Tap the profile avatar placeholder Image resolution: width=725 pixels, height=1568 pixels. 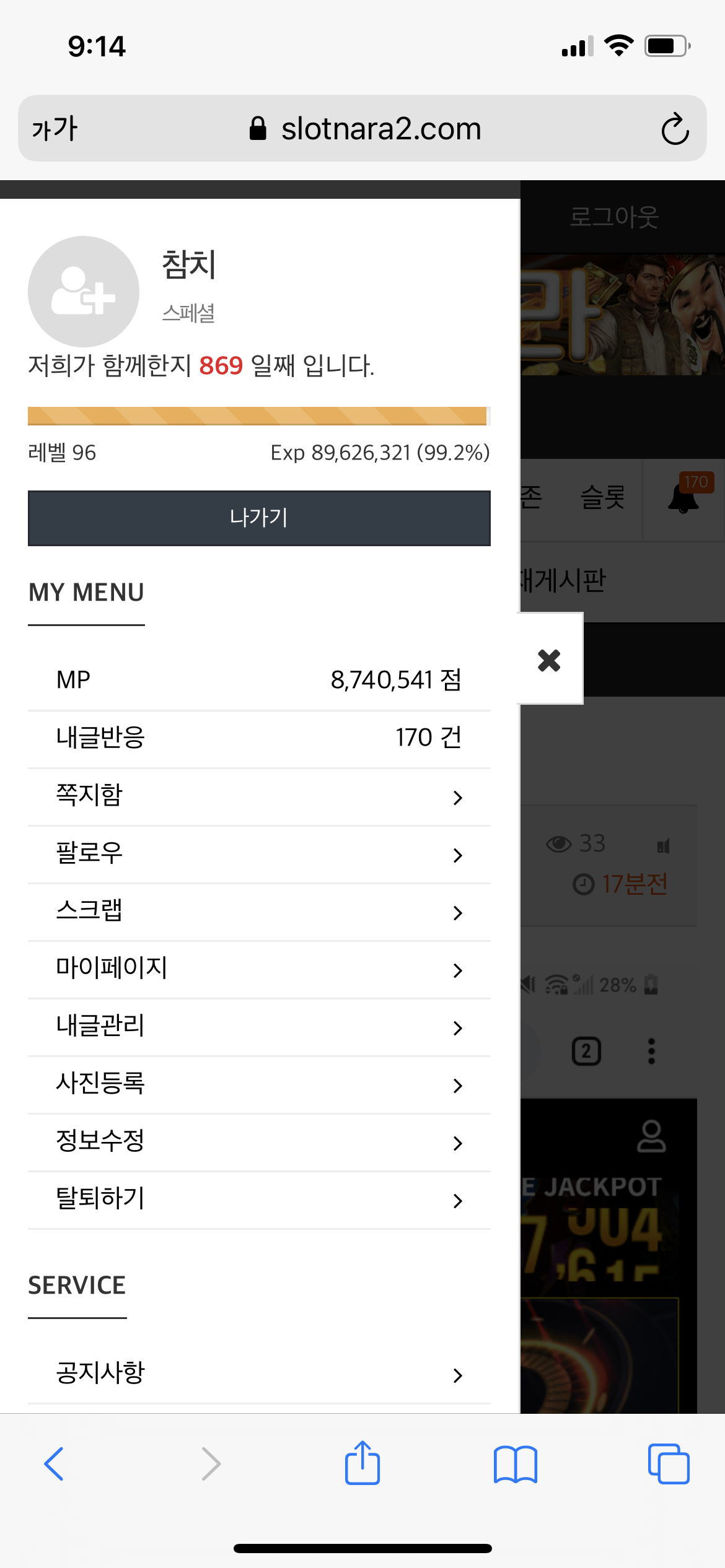pos(84,291)
